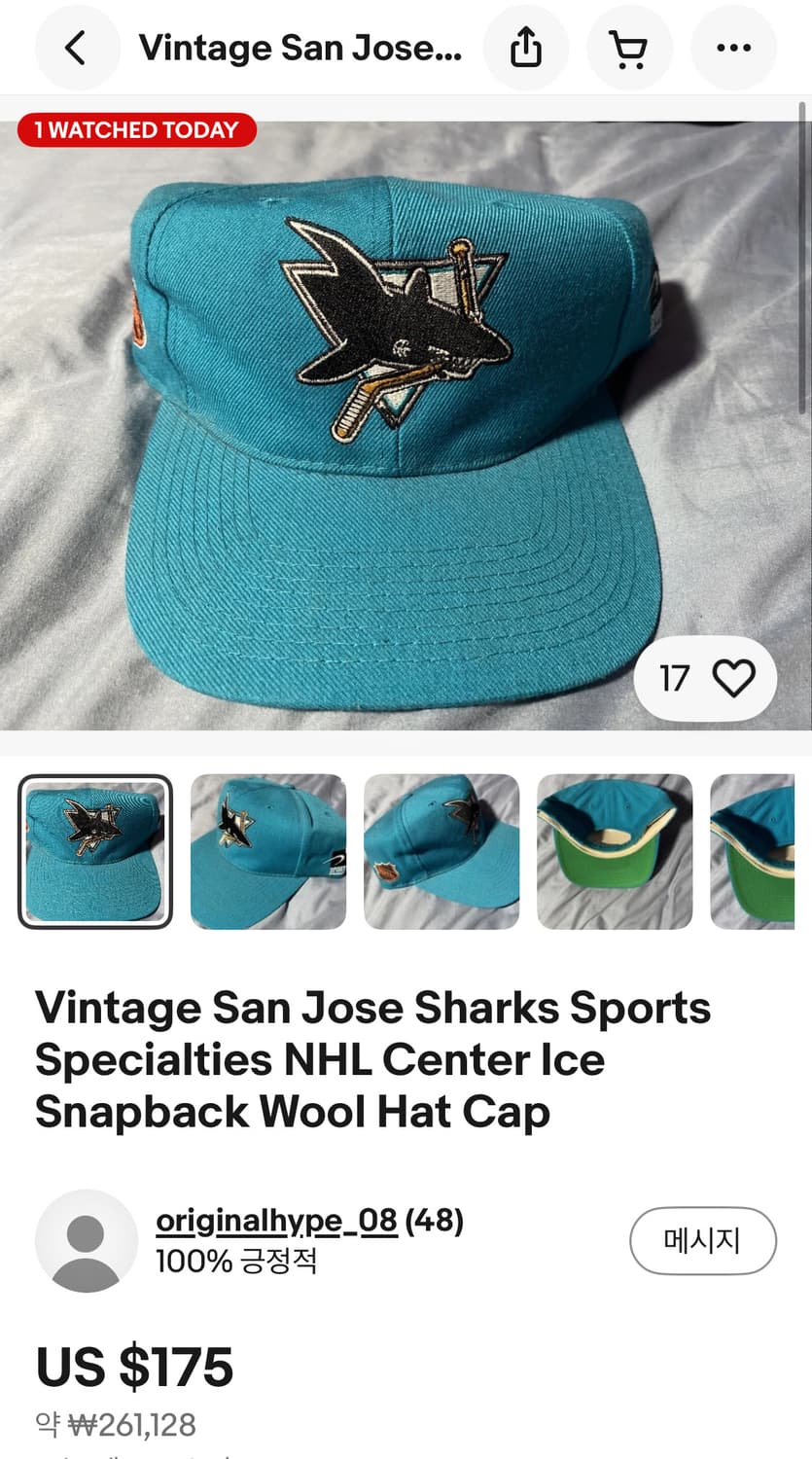Viewport: 812px width, 1459px height.
Task: Open the 메시지 messaging screen
Action: click(702, 1240)
